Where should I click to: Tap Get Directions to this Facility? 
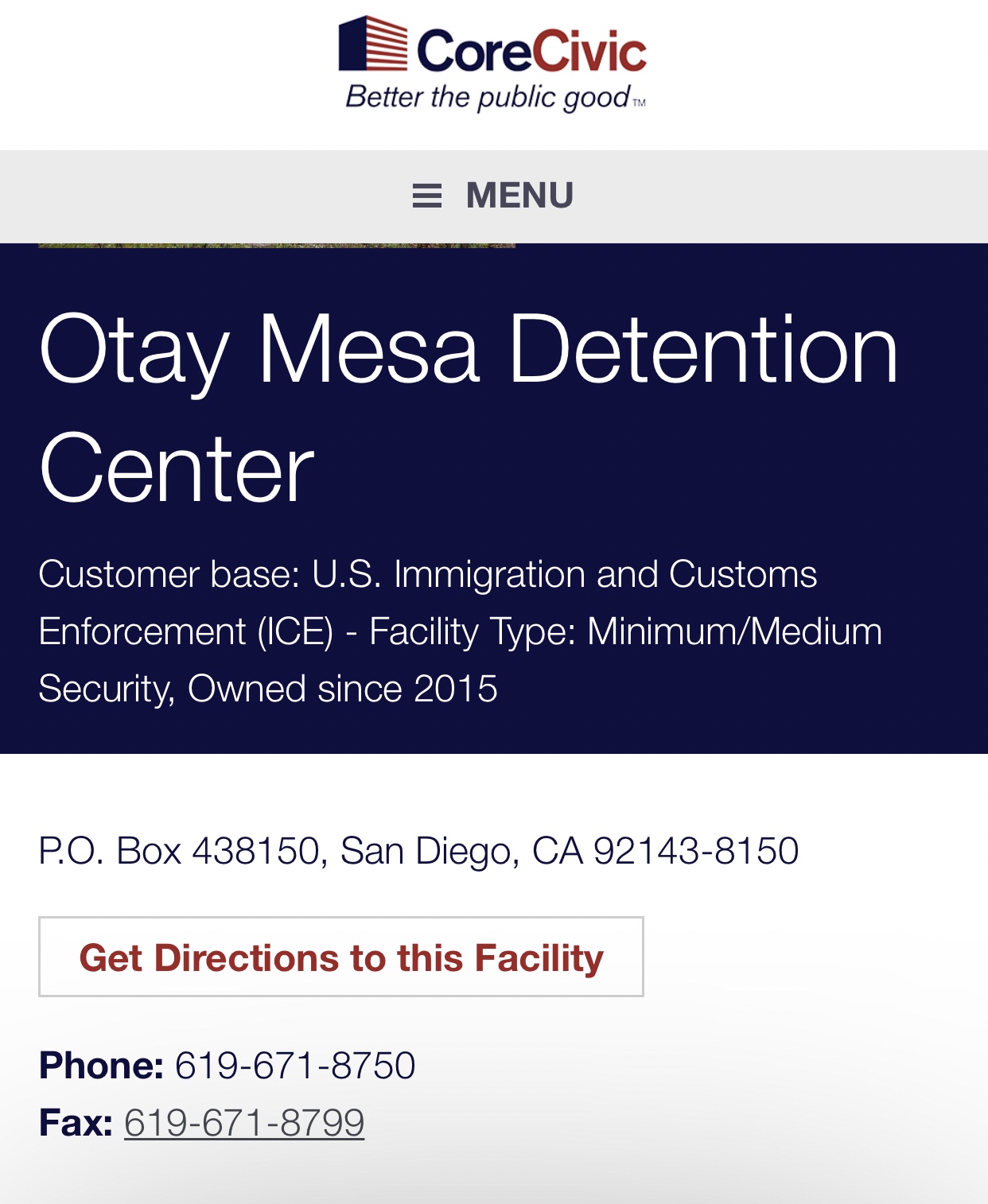point(341,957)
